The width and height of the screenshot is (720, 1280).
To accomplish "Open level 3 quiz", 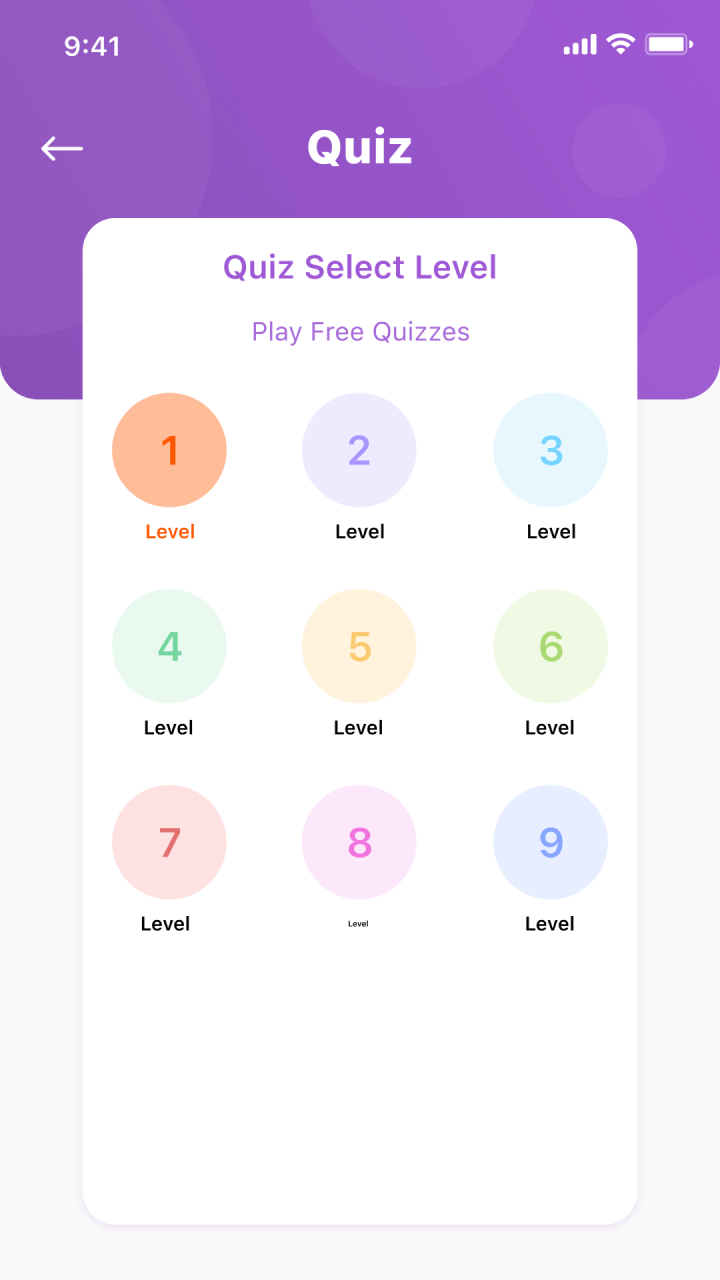I will tap(550, 450).
